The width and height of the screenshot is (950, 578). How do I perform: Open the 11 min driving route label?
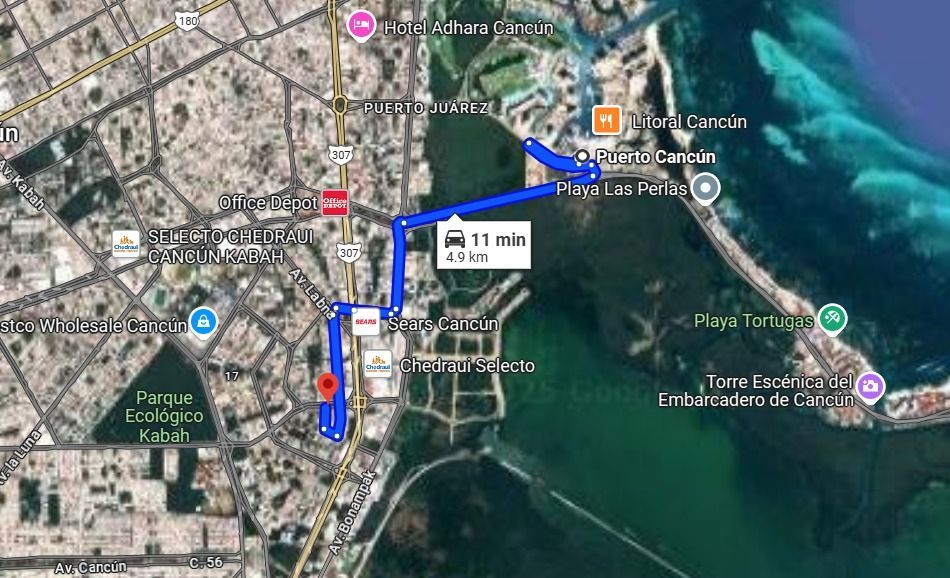[x=484, y=245]
